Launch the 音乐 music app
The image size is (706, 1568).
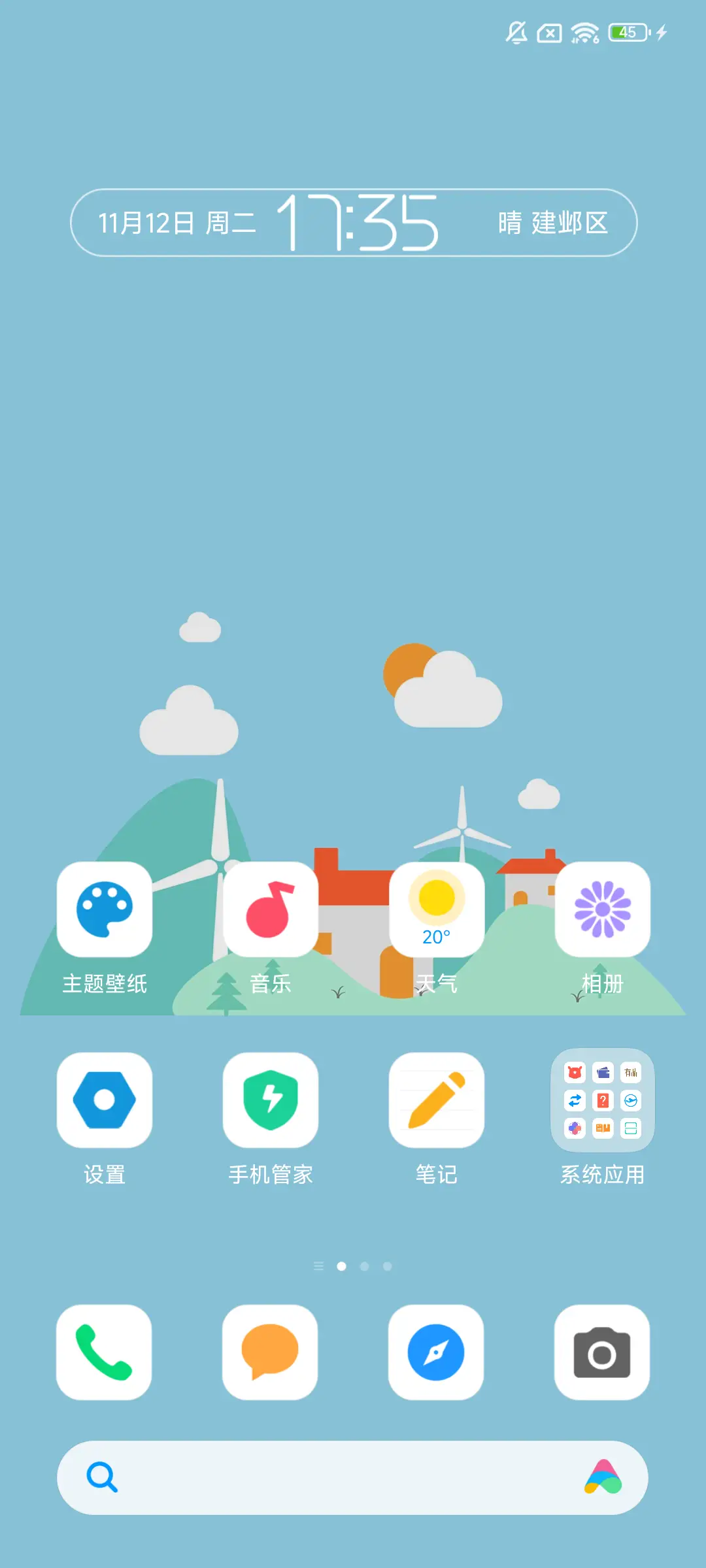pos(270,908)
